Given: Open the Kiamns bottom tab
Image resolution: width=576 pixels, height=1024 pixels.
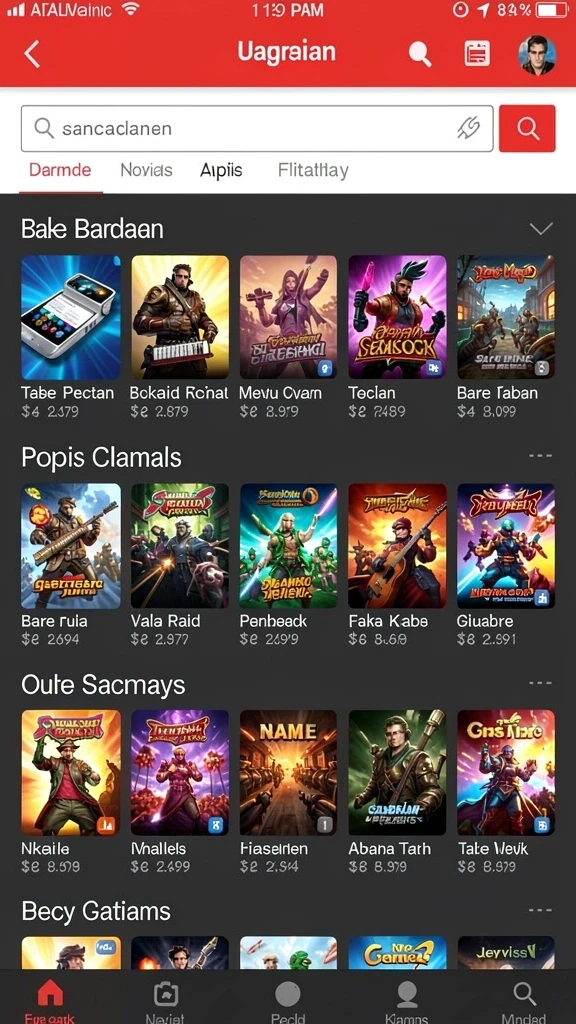Looking at the screenshot, I should [x=406, y=1000].
